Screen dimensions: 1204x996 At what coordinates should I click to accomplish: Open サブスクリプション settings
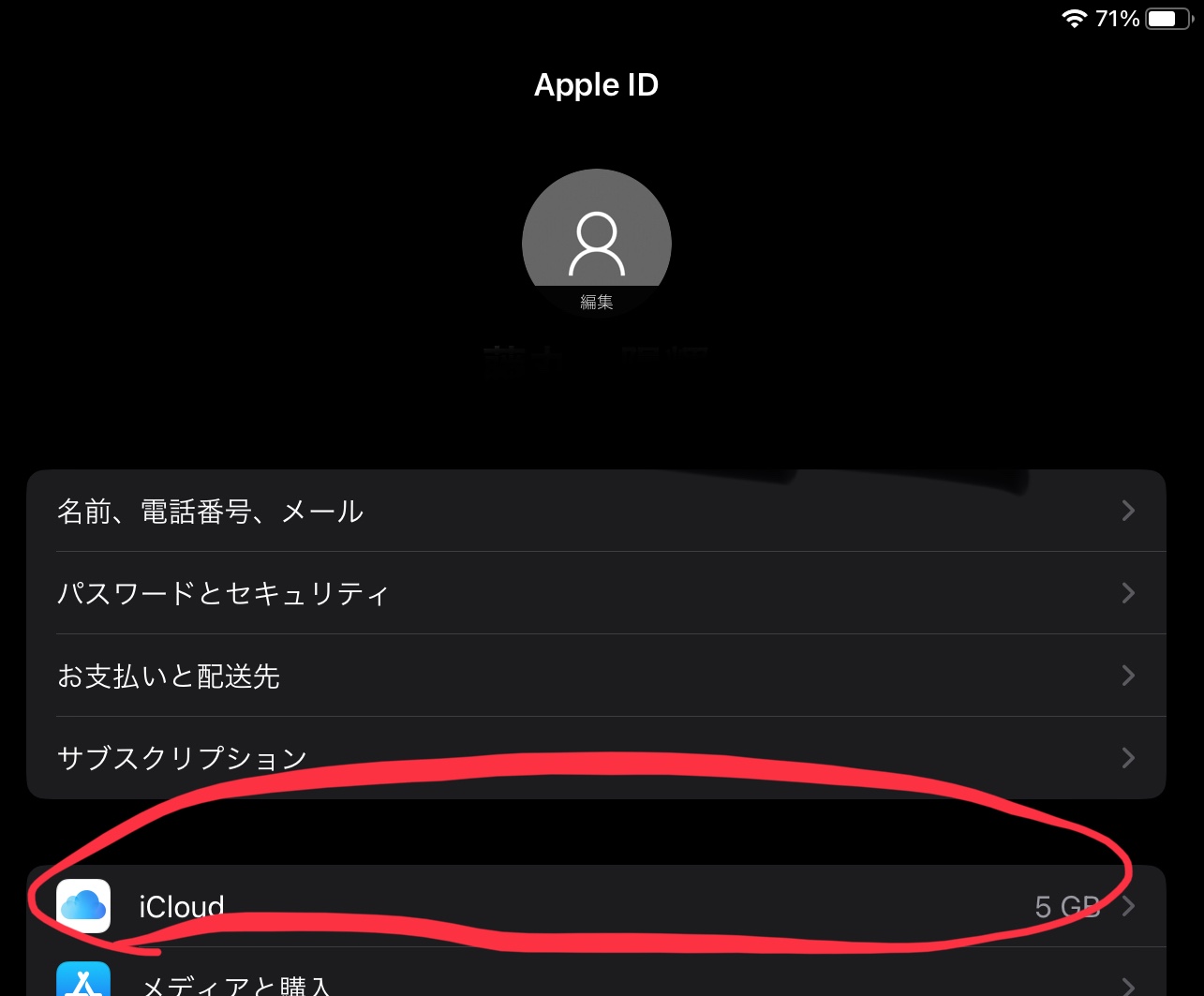[x=596, y=757]
